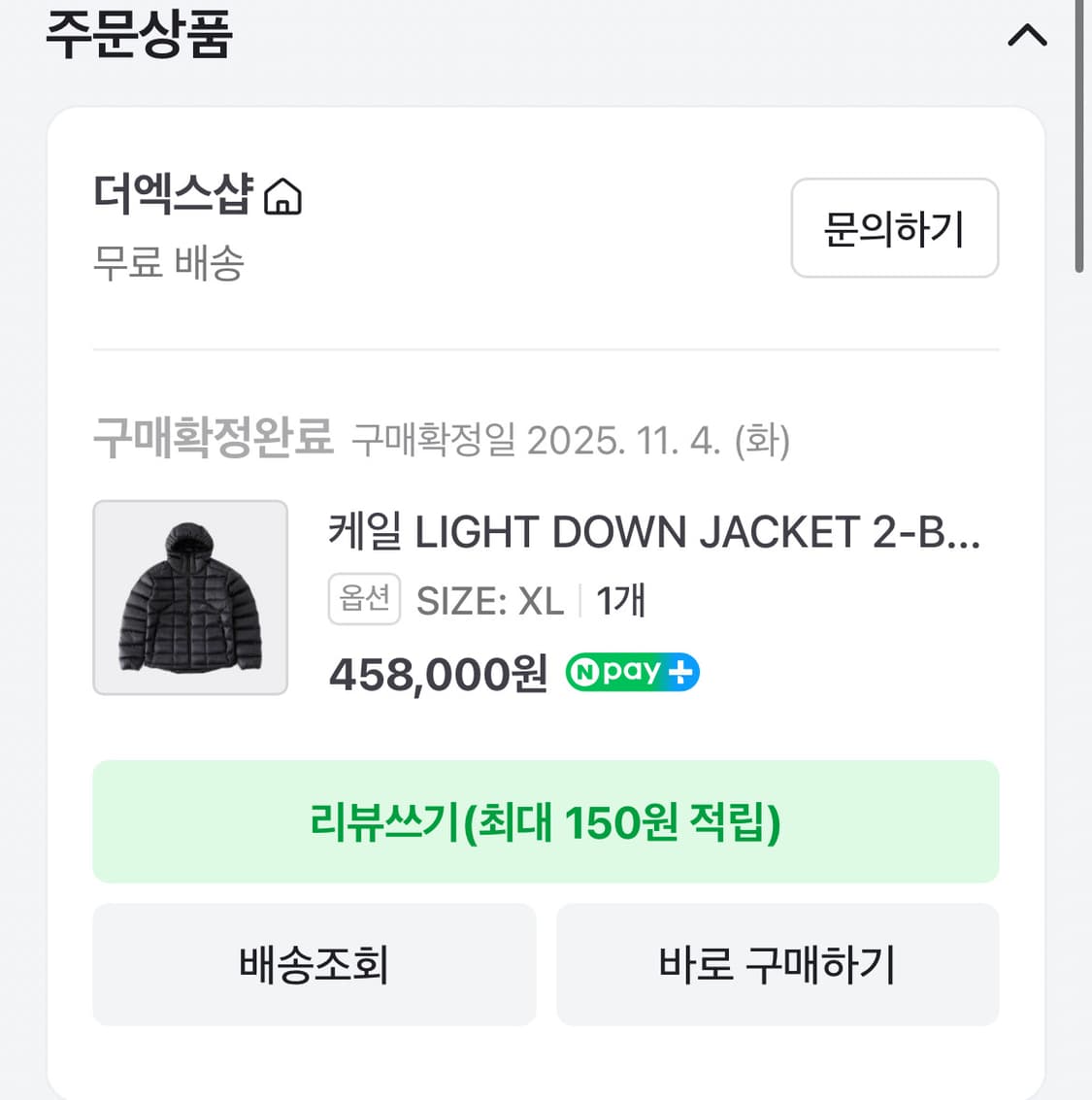
Task: Click the Npay plus icon
Action: [632, 671]
